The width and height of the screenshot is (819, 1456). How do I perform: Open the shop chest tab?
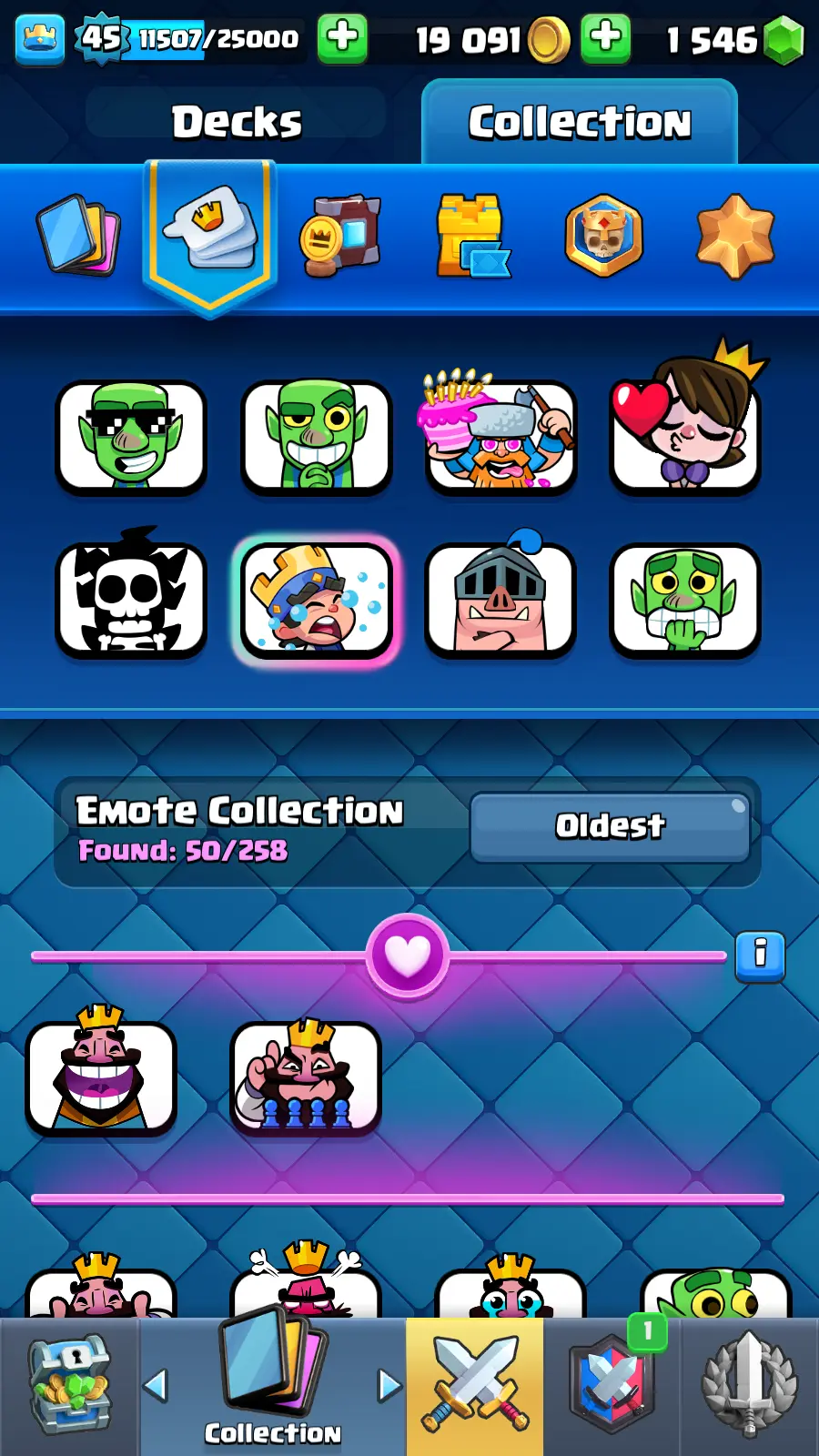(x=70, y=1385)
